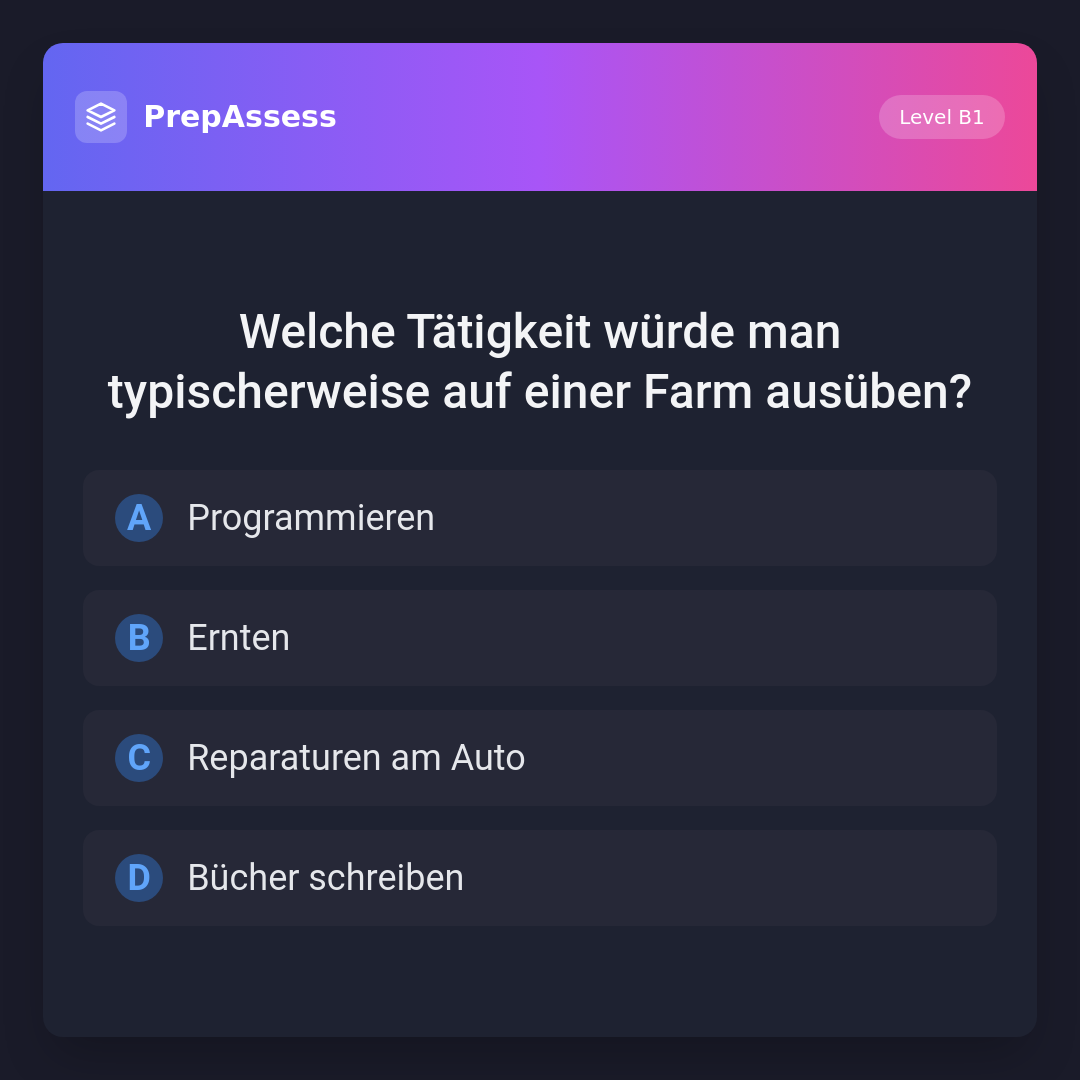Pick answer C, Reparaturen am Auto
1080x1080 pixels.
[539, 758]
